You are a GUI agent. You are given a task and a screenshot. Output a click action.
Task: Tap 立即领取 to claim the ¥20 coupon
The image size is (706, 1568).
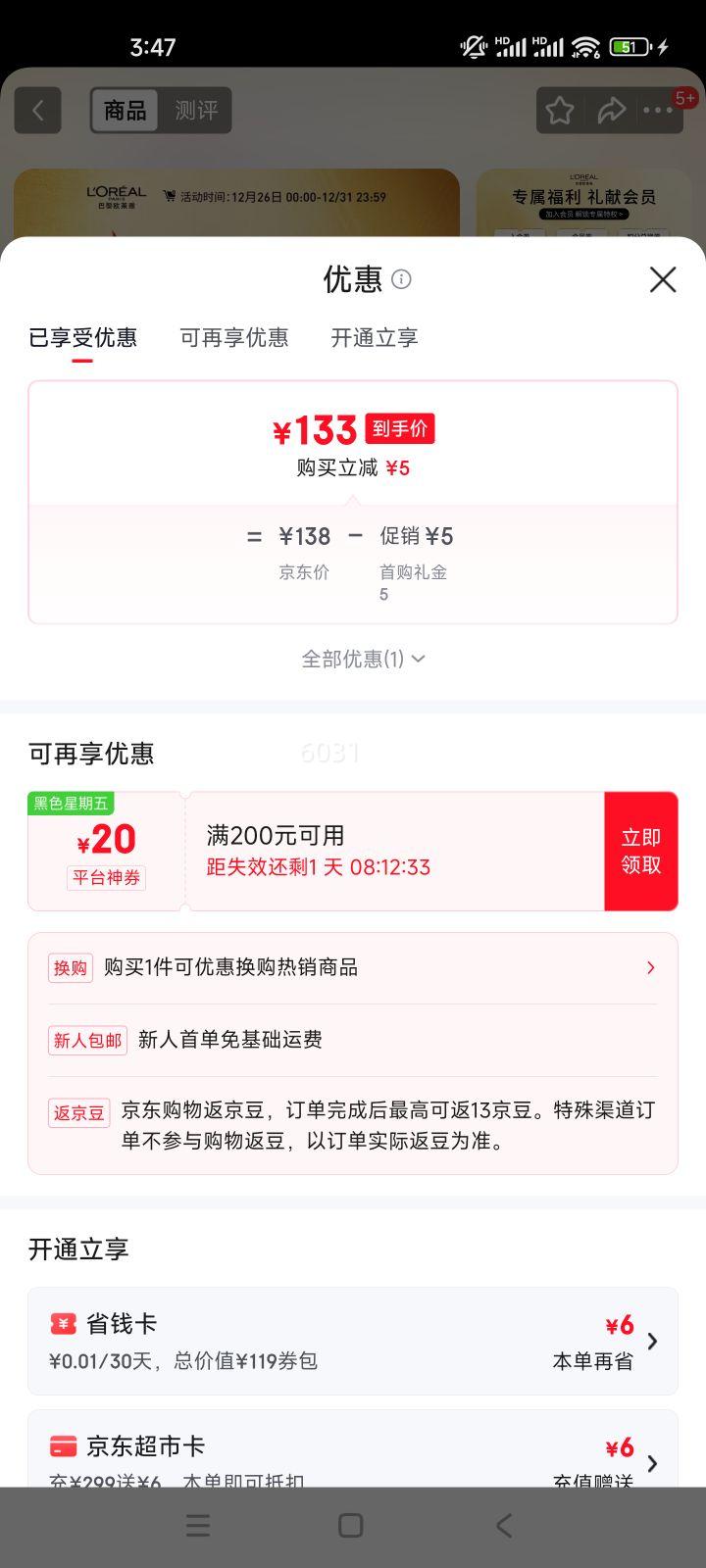point(641,851)
